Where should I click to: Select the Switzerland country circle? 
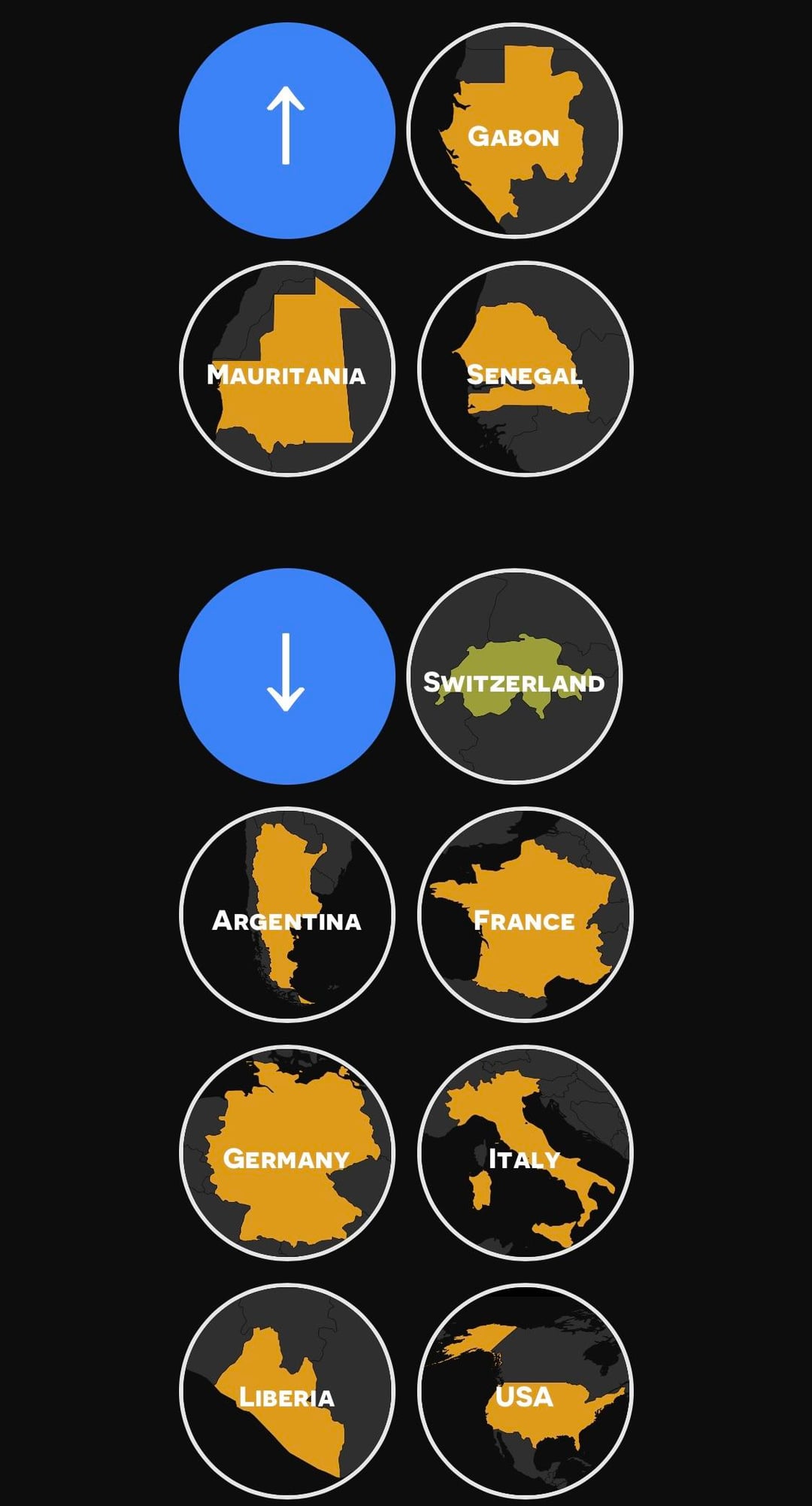[514, 676]
